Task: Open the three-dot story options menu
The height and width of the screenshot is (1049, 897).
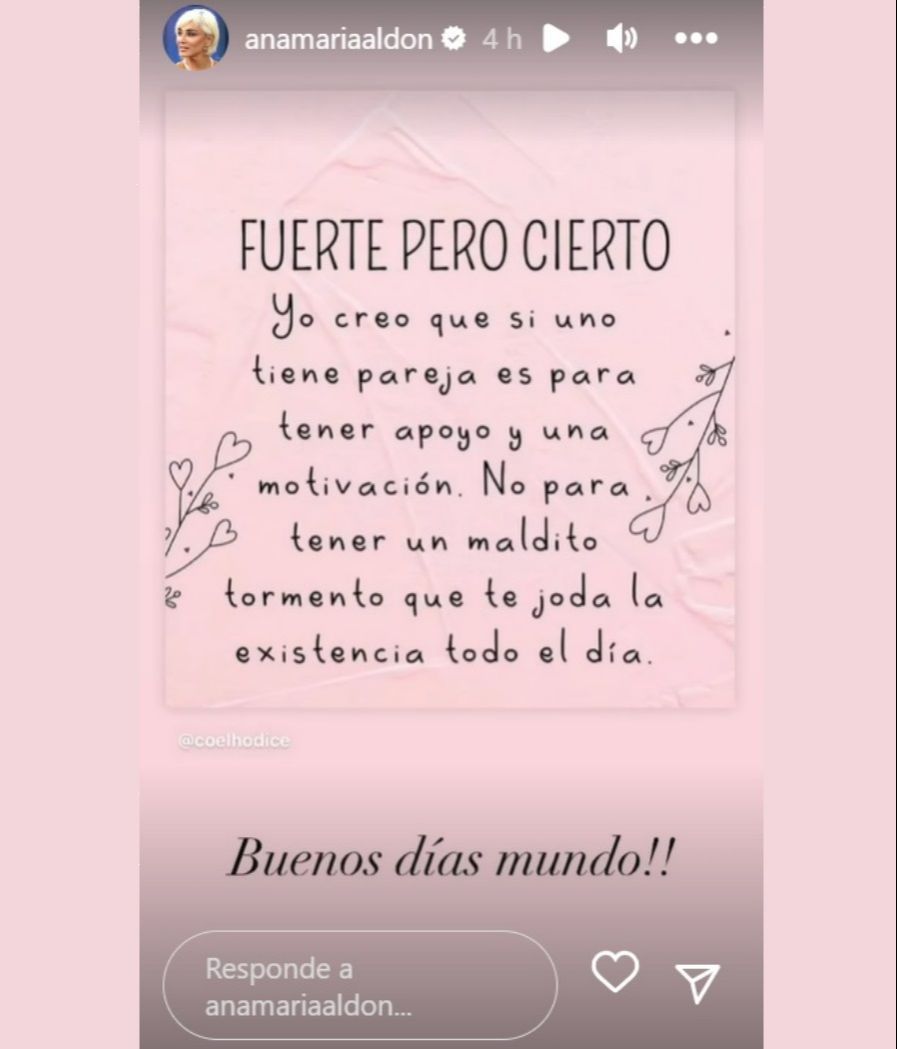Action: point(695,38)
